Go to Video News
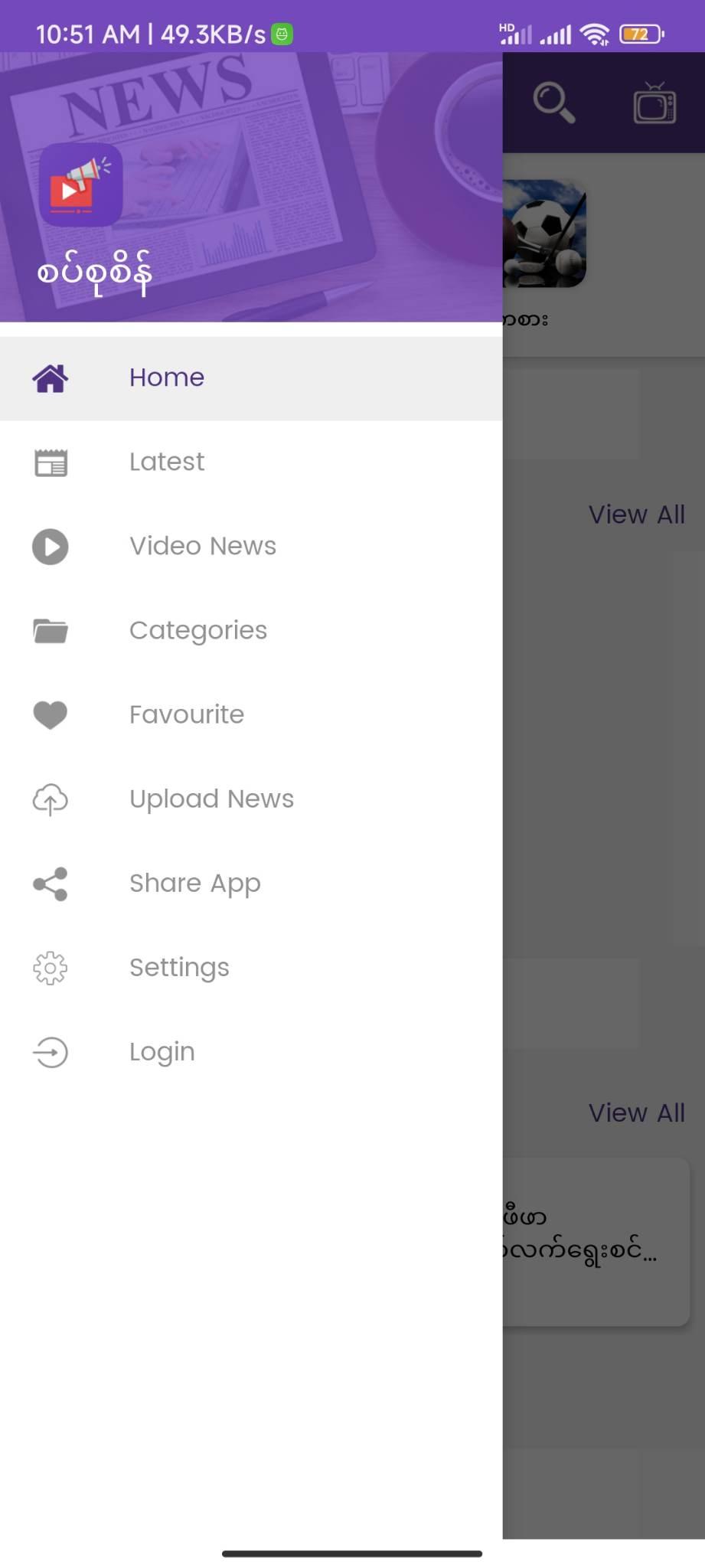Screen dimensions: 705x1568 tap(202, 546)
